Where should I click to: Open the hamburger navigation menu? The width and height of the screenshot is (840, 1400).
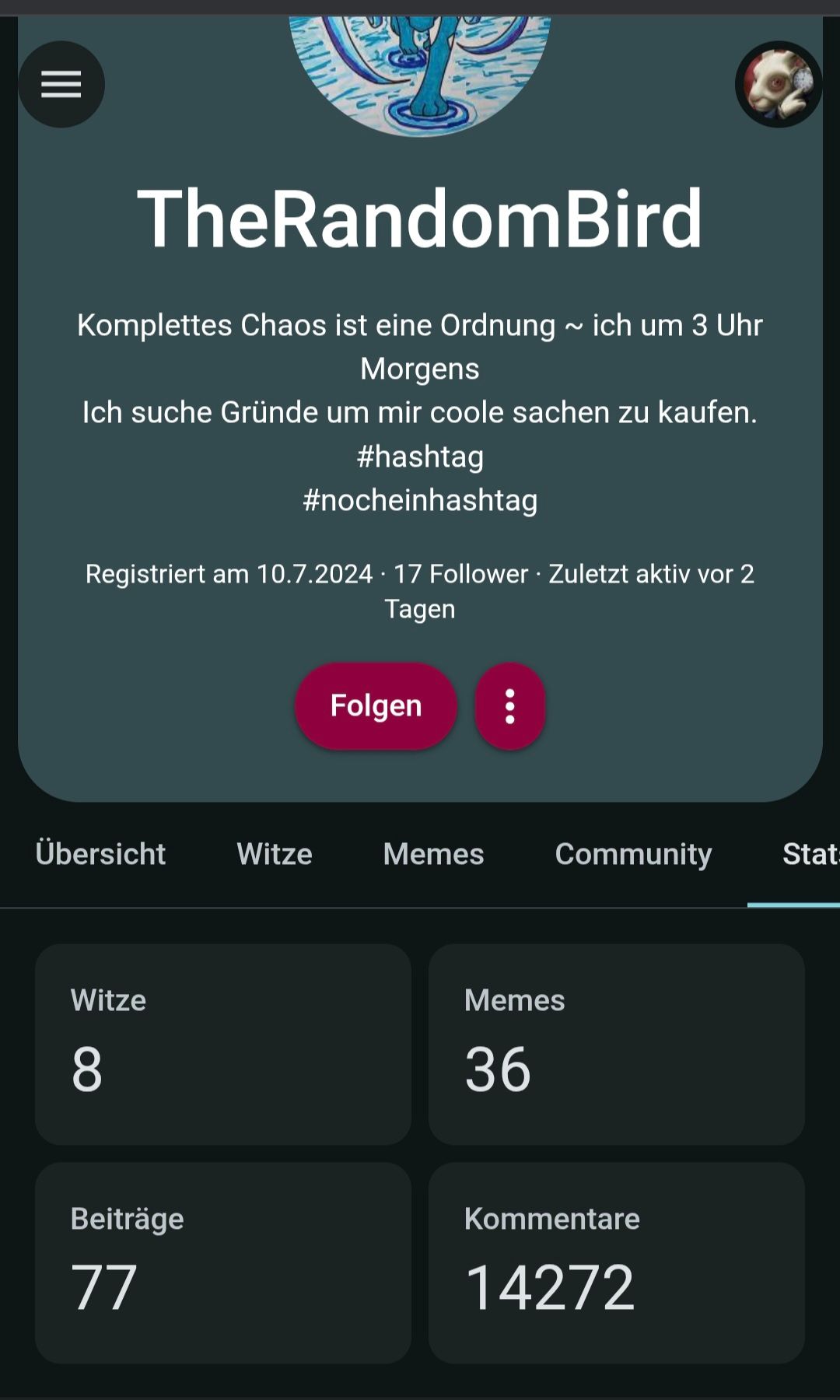(x=61, y=84)
